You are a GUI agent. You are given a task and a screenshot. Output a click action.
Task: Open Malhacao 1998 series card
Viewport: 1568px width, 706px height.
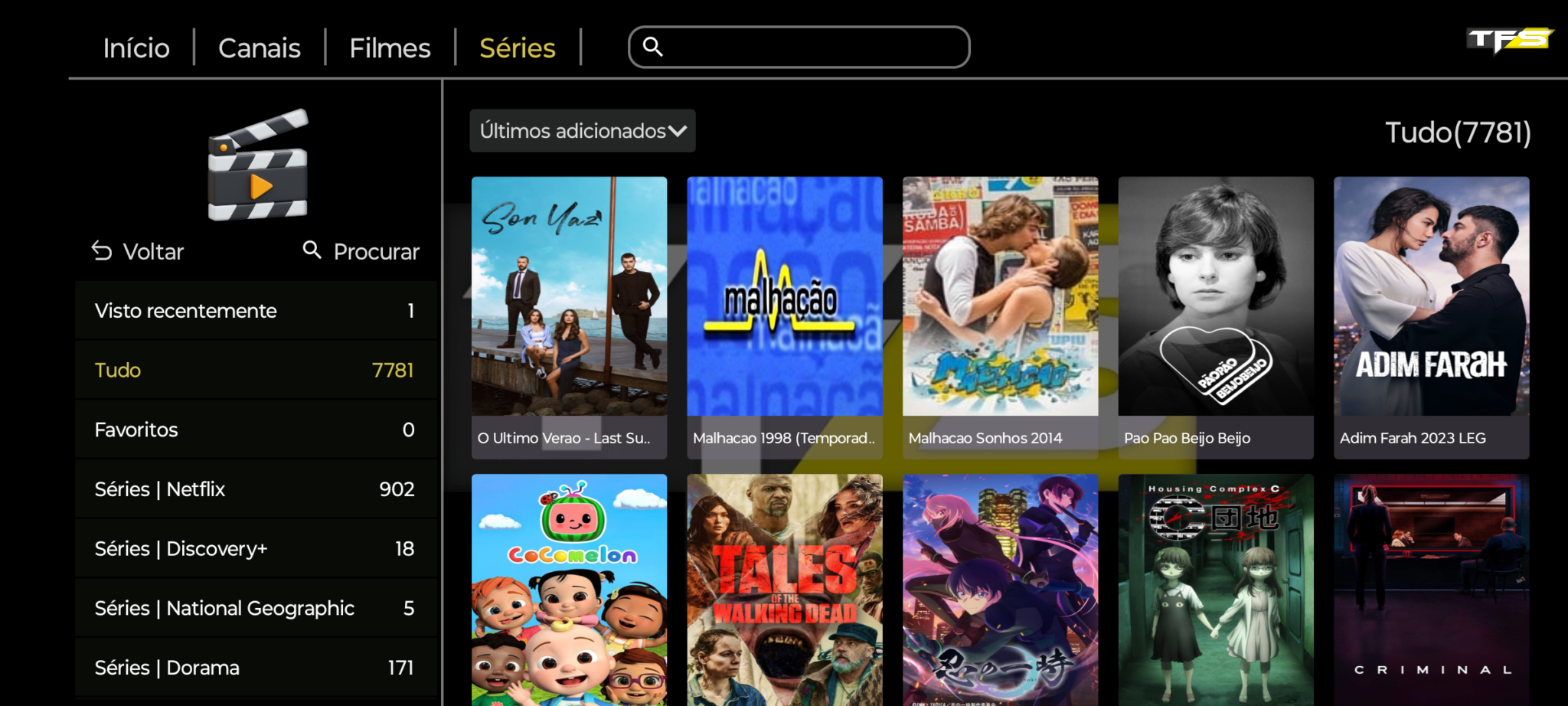[x=785, y=317]
